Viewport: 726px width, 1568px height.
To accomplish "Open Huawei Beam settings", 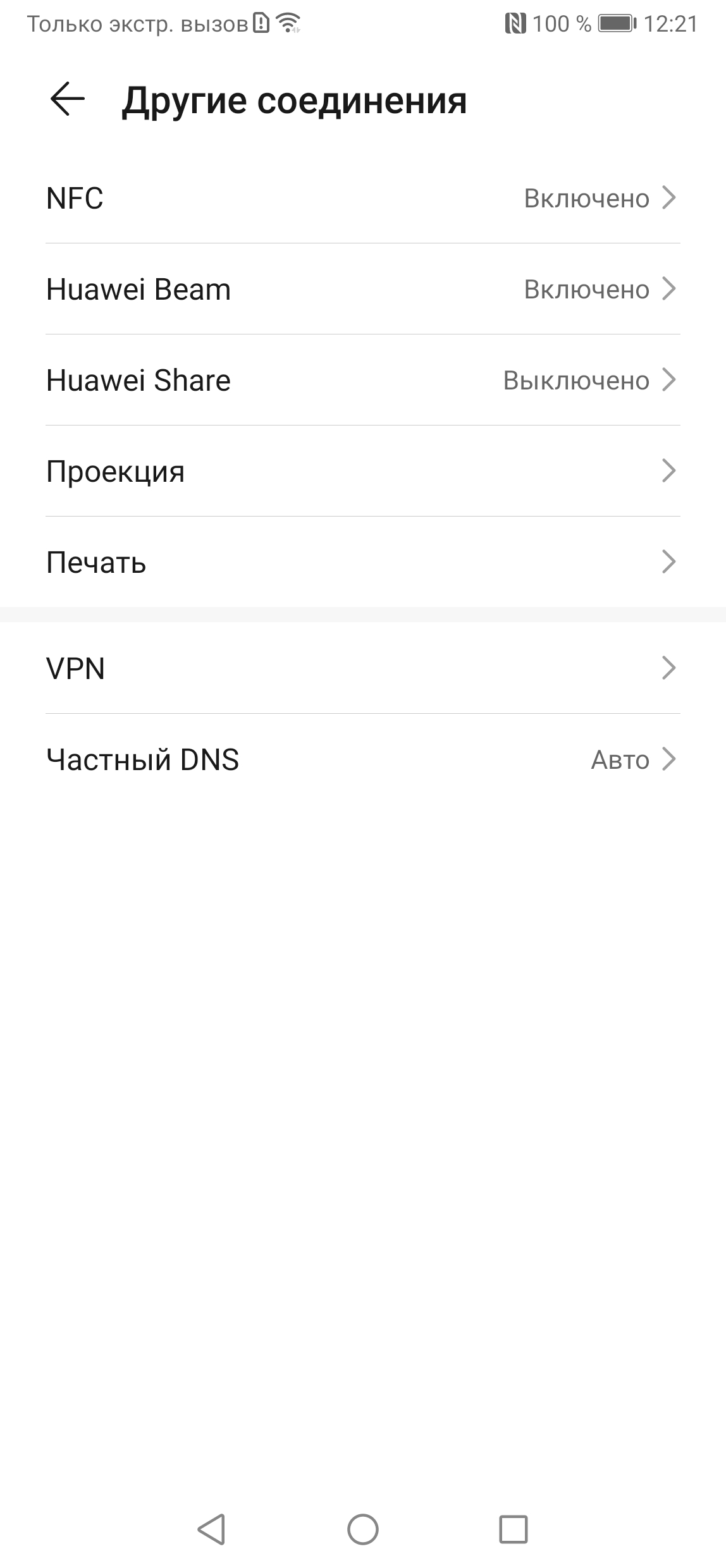I will click(x=362, y=290).
